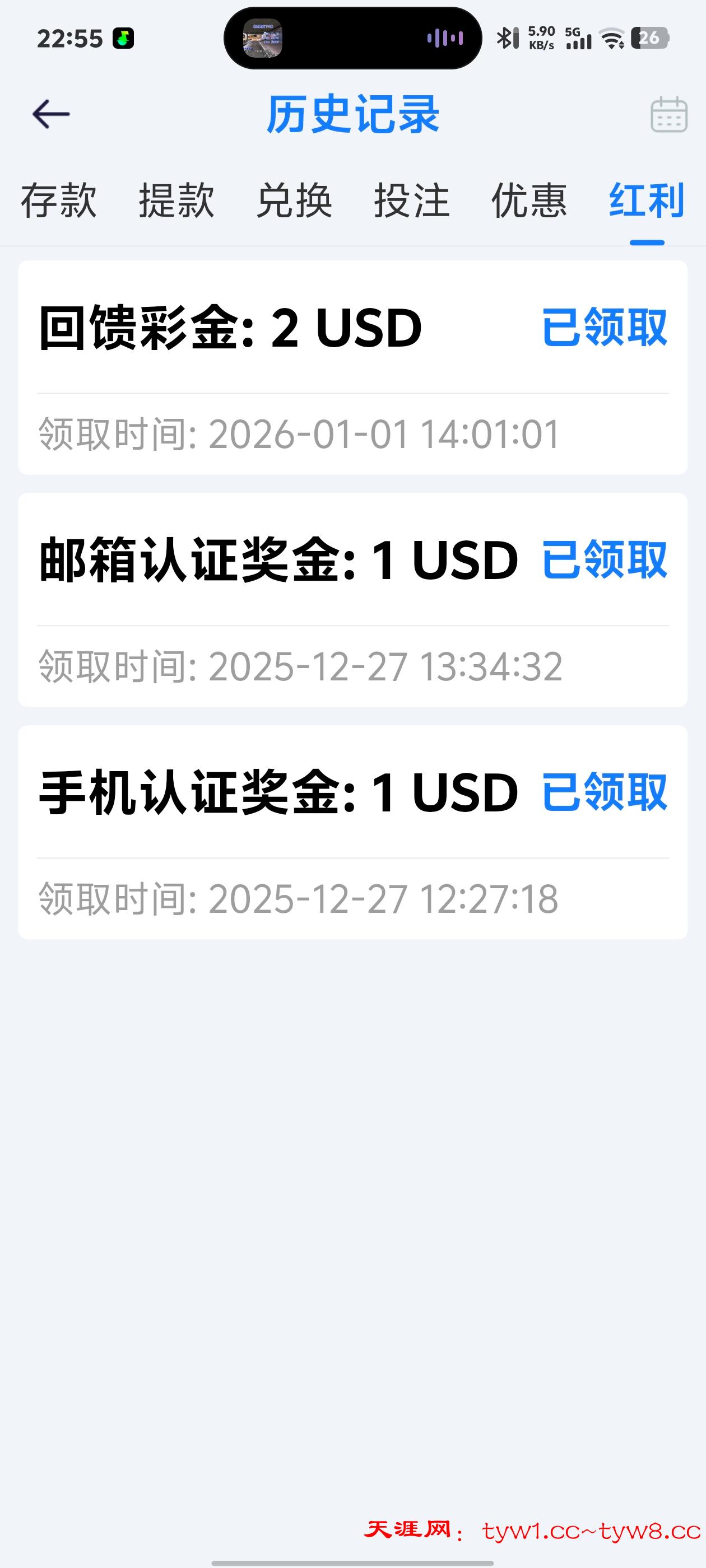The image size is (706, 1568).
Task: Select the 优惠 tab
Action: pyautogui.click(x=529, y=201)
